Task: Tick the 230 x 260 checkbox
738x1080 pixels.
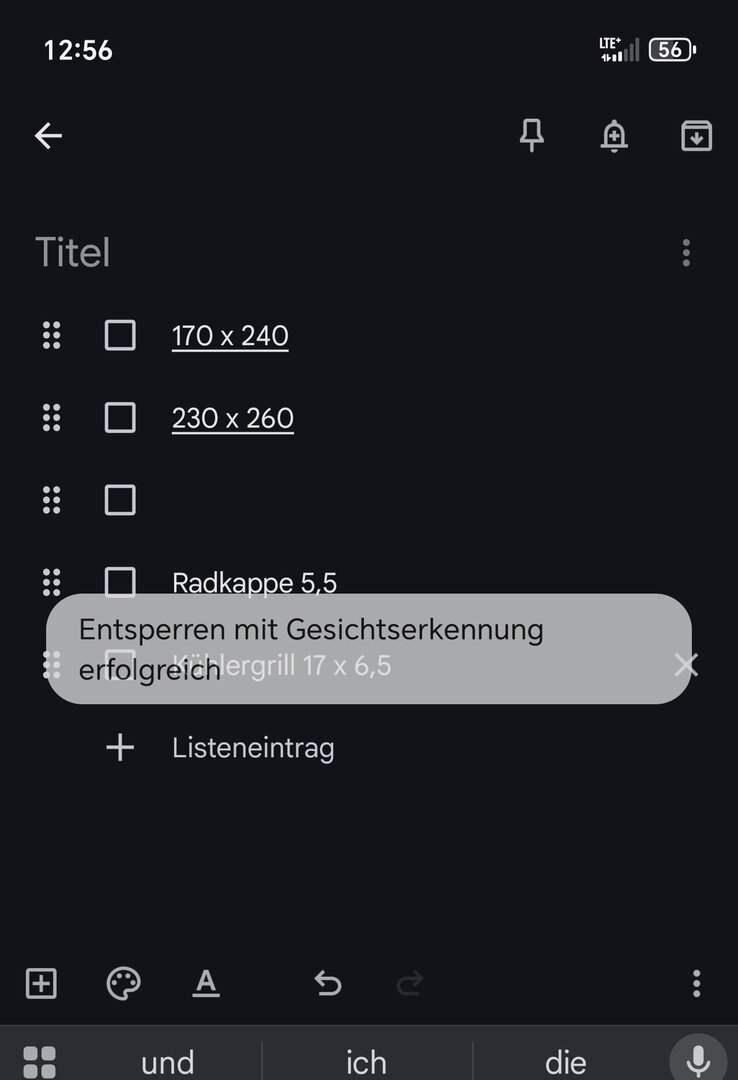Action: [x=120, y=417]
